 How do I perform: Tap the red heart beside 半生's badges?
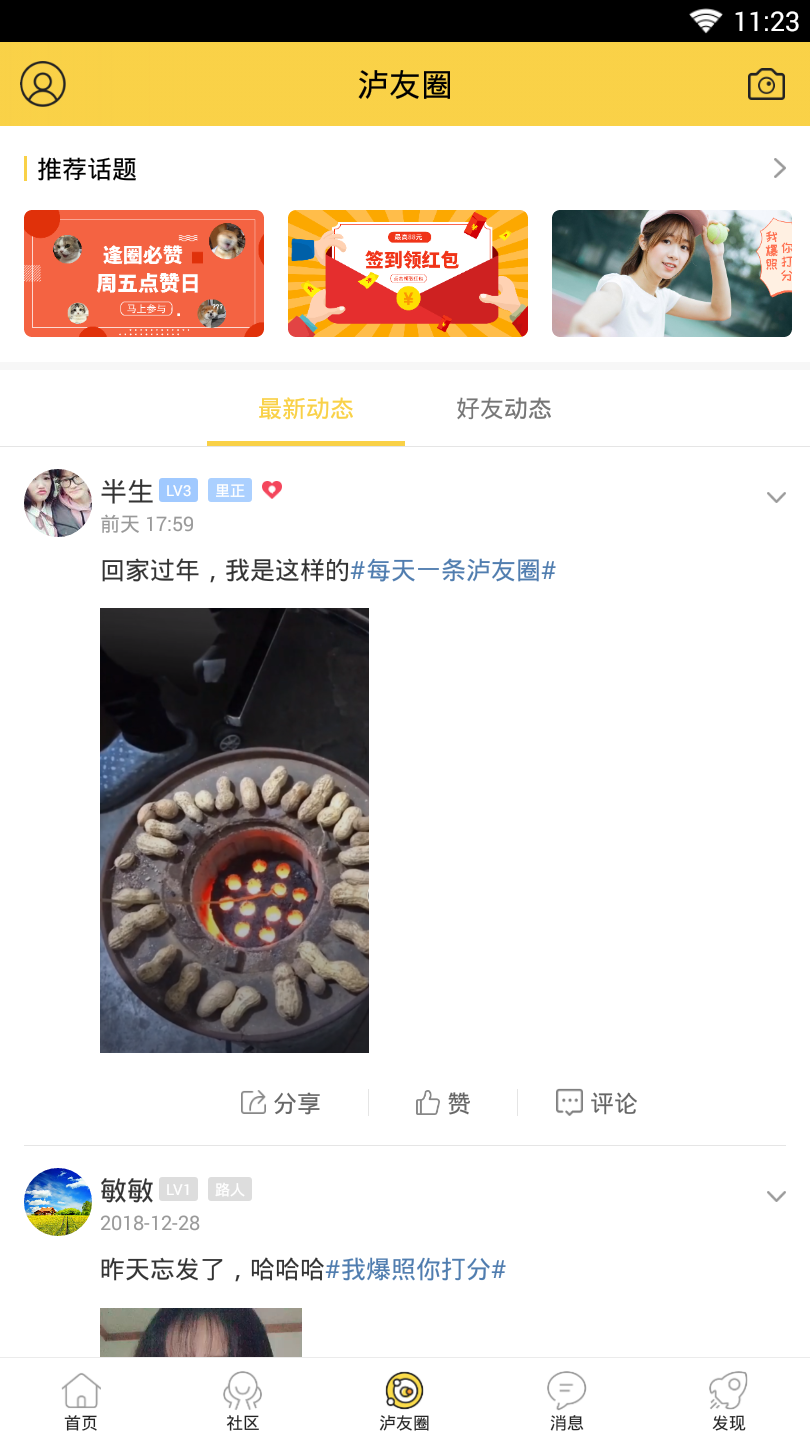point(271,490)
